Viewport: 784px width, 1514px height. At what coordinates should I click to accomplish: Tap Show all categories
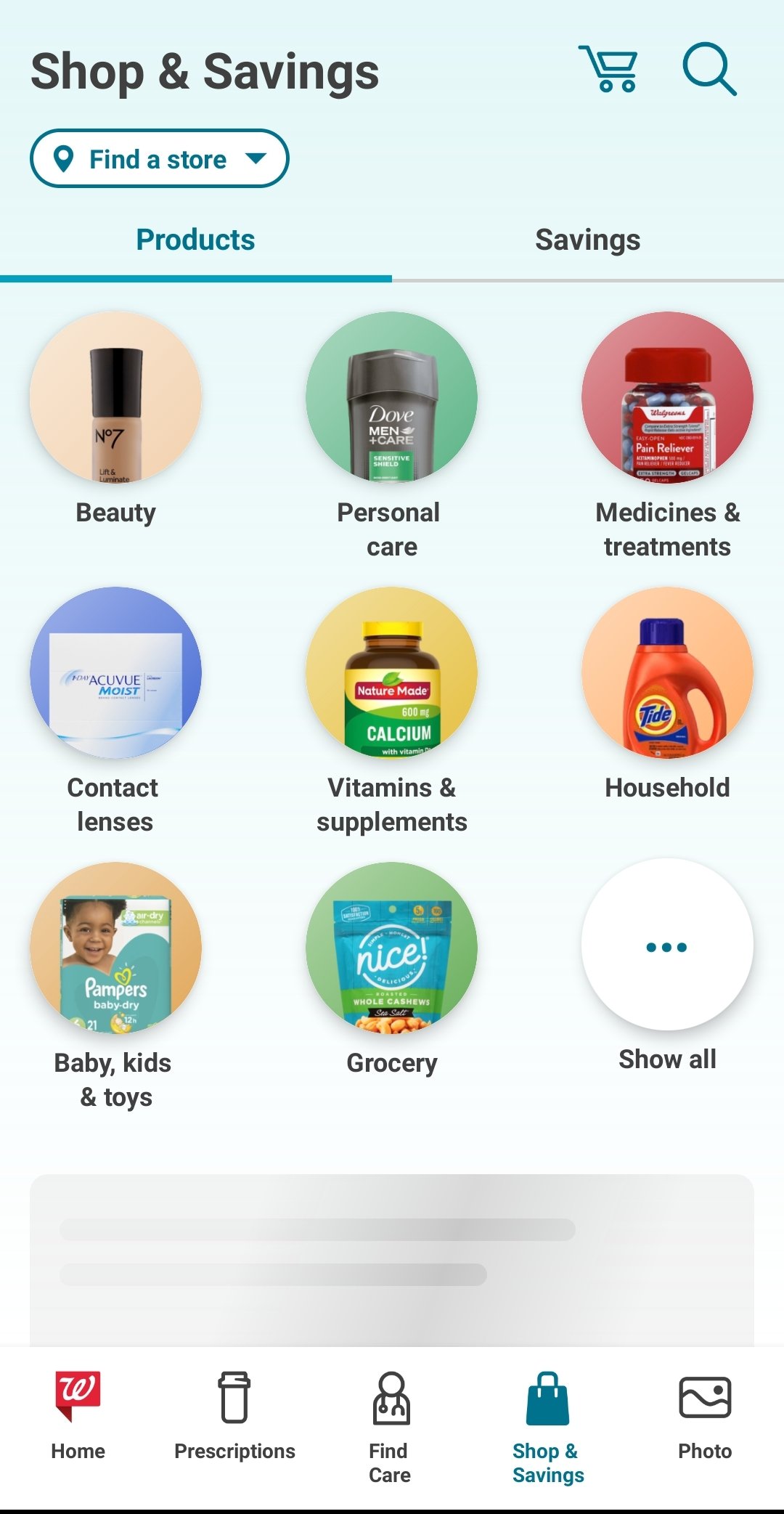(666, 945)
